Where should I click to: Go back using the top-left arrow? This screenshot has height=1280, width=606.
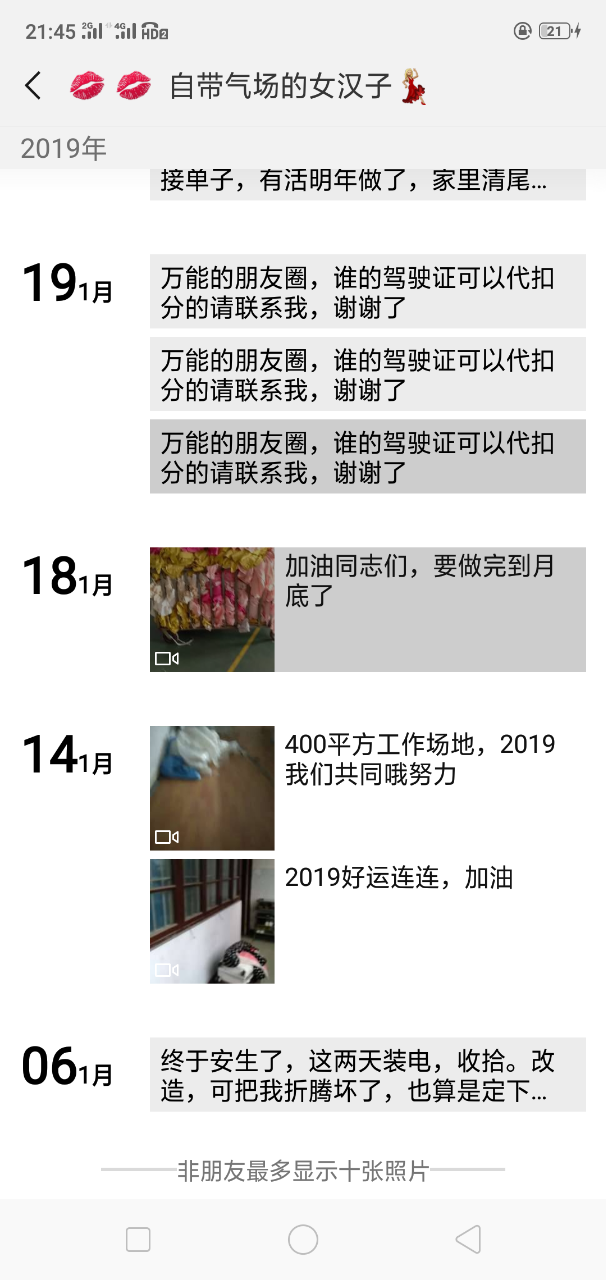[34, 86]
